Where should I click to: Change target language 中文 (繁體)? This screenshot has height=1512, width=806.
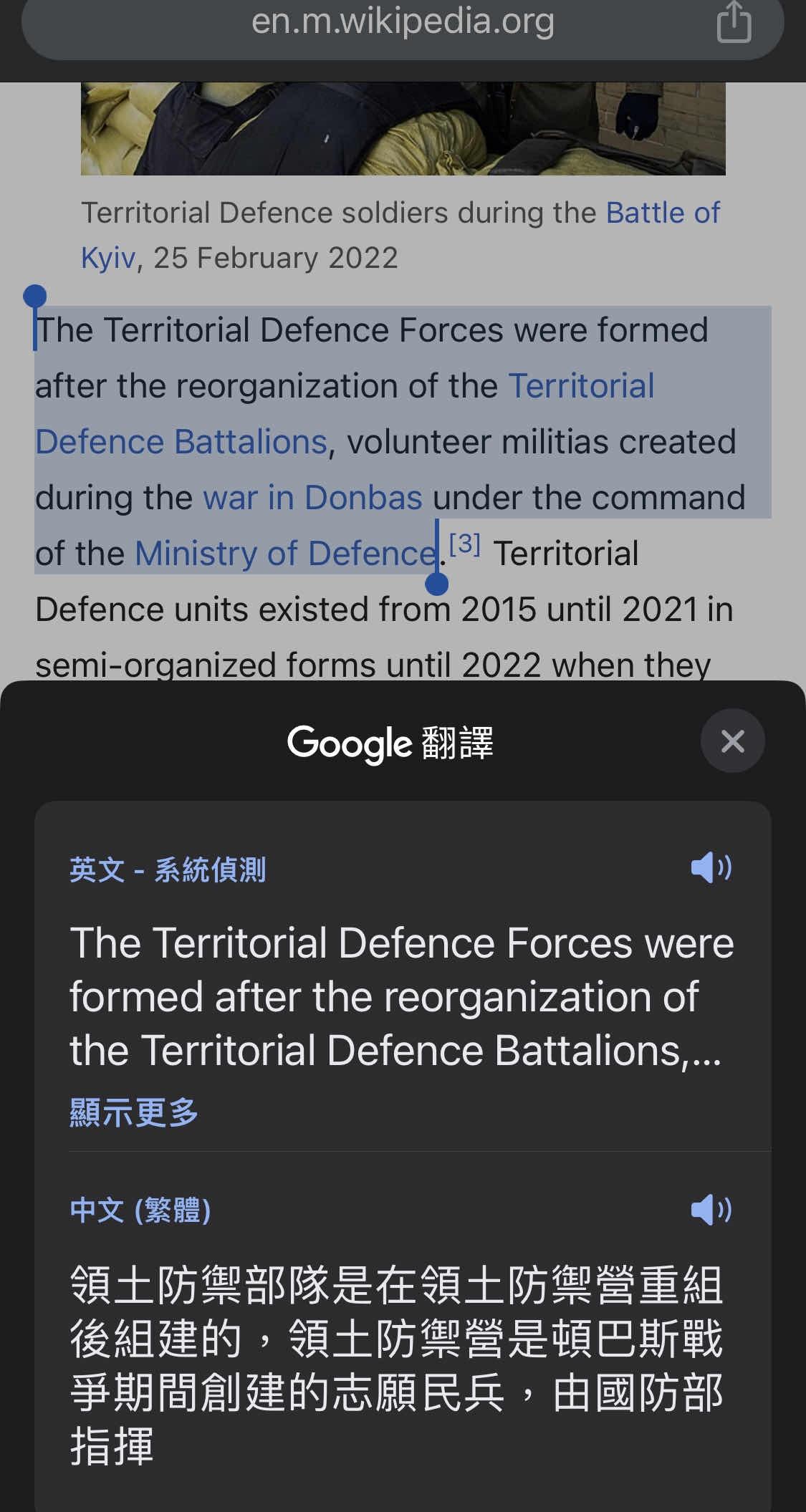pyautogui.click(x=140, y=1210)
